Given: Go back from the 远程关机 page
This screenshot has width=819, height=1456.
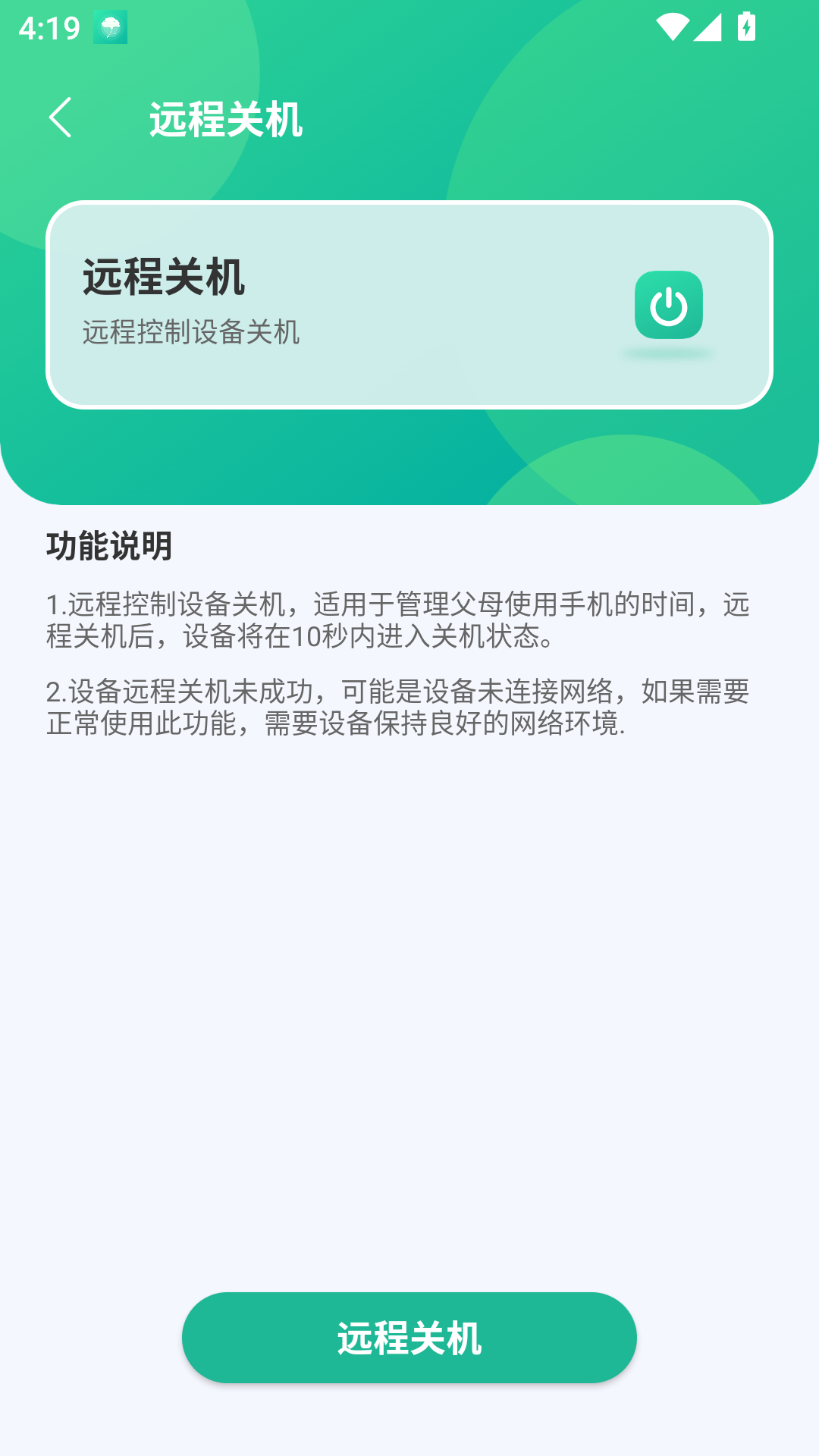Looking at the screenshot, I should tap(61, 118).
